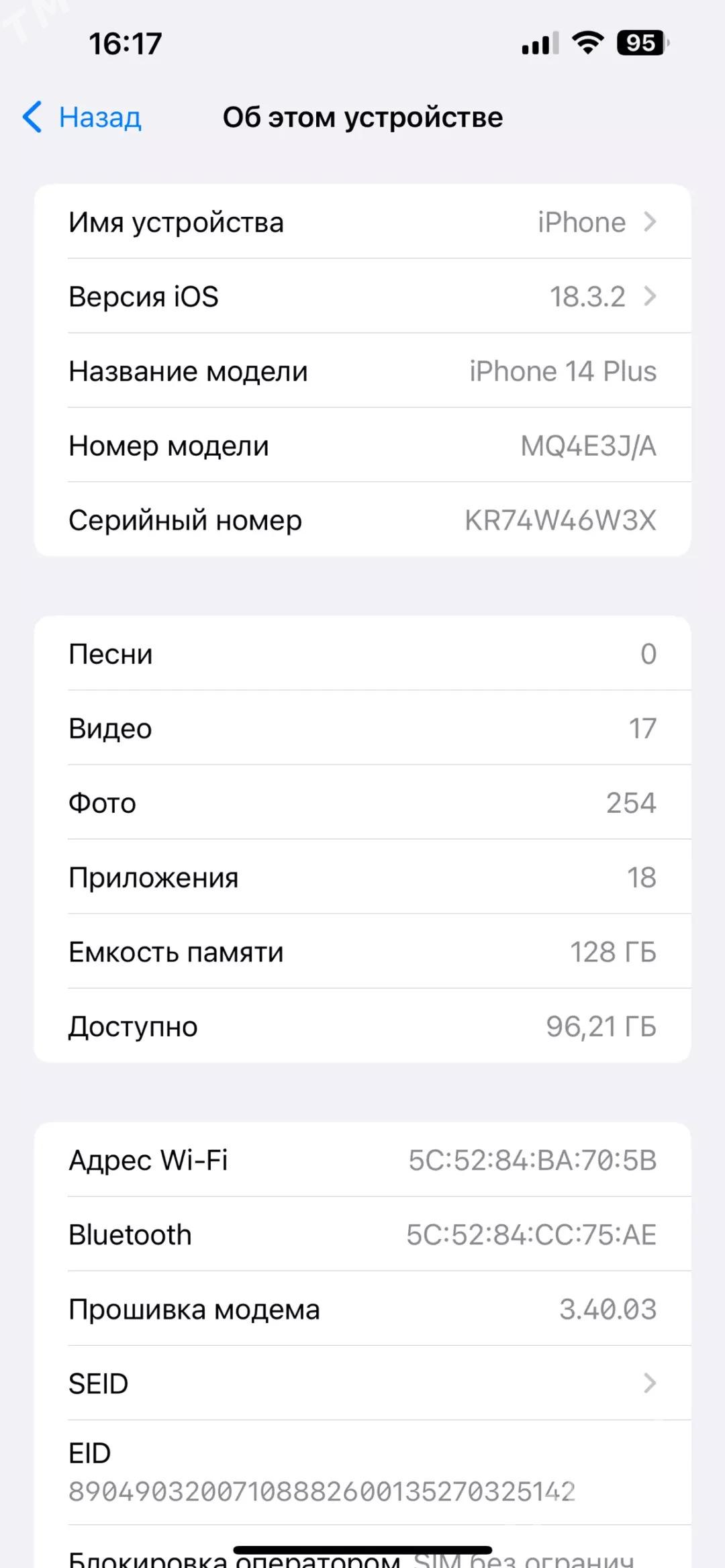
Task: Expand the Версия iOS details
Action: (x=362, y=296)
